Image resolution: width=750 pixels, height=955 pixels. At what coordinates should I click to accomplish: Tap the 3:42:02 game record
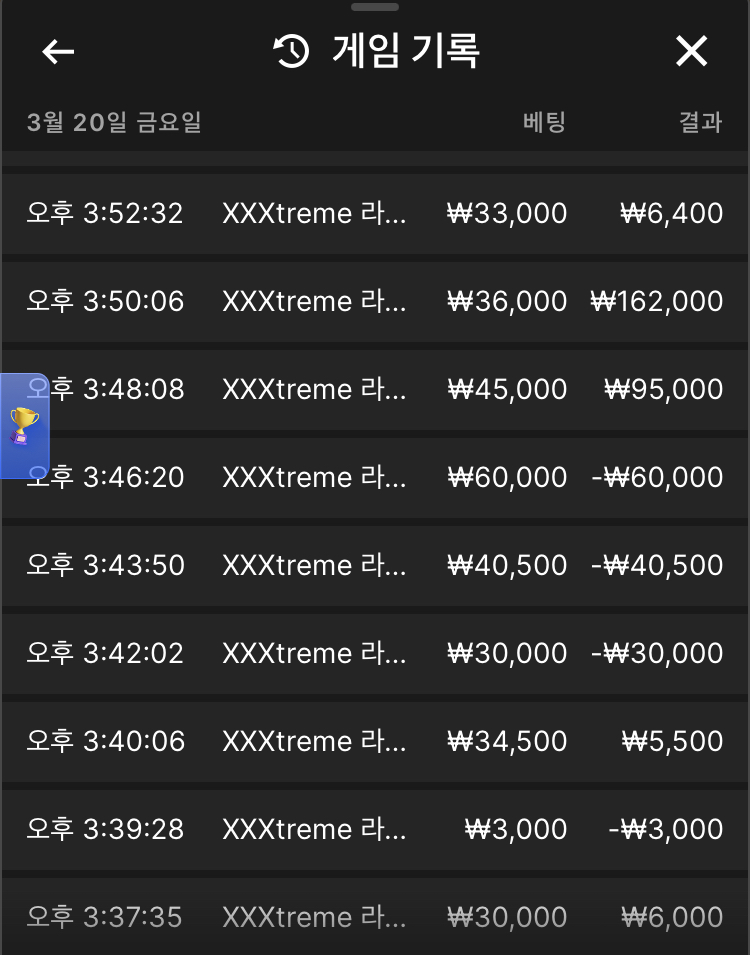click(375, 653)
